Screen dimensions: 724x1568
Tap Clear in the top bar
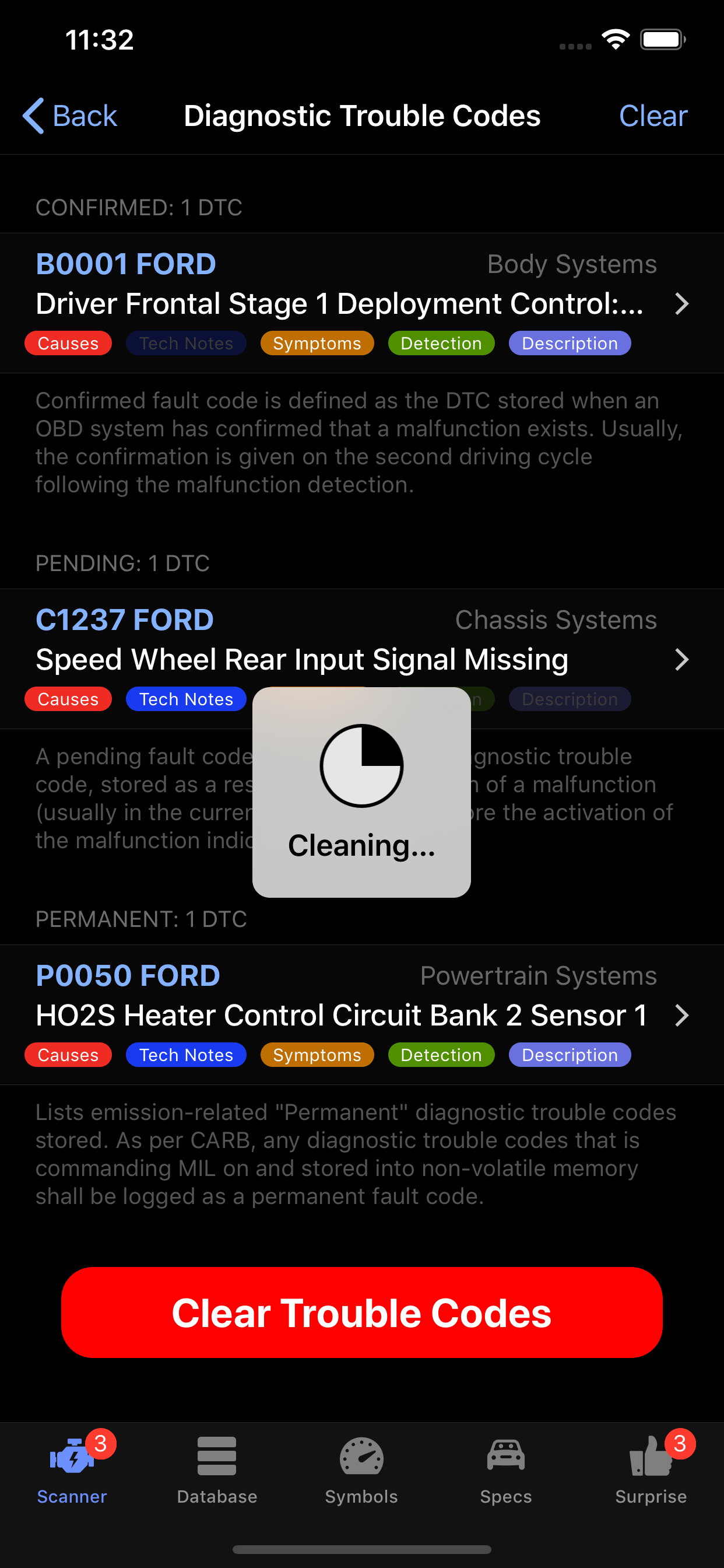[652, 116]
